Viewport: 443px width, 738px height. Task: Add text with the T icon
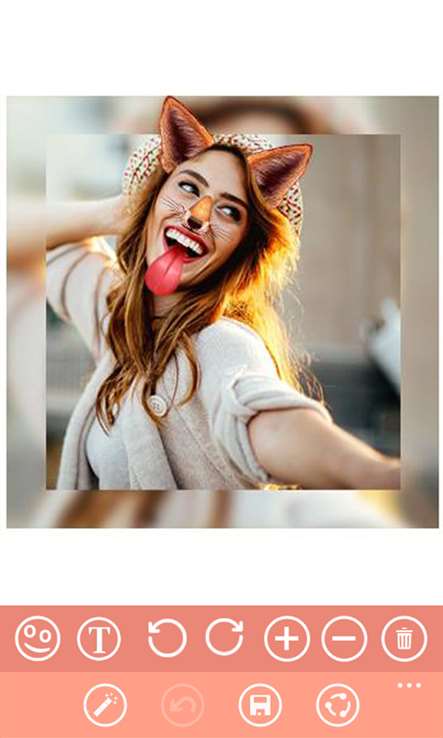(x=99, y=639)
